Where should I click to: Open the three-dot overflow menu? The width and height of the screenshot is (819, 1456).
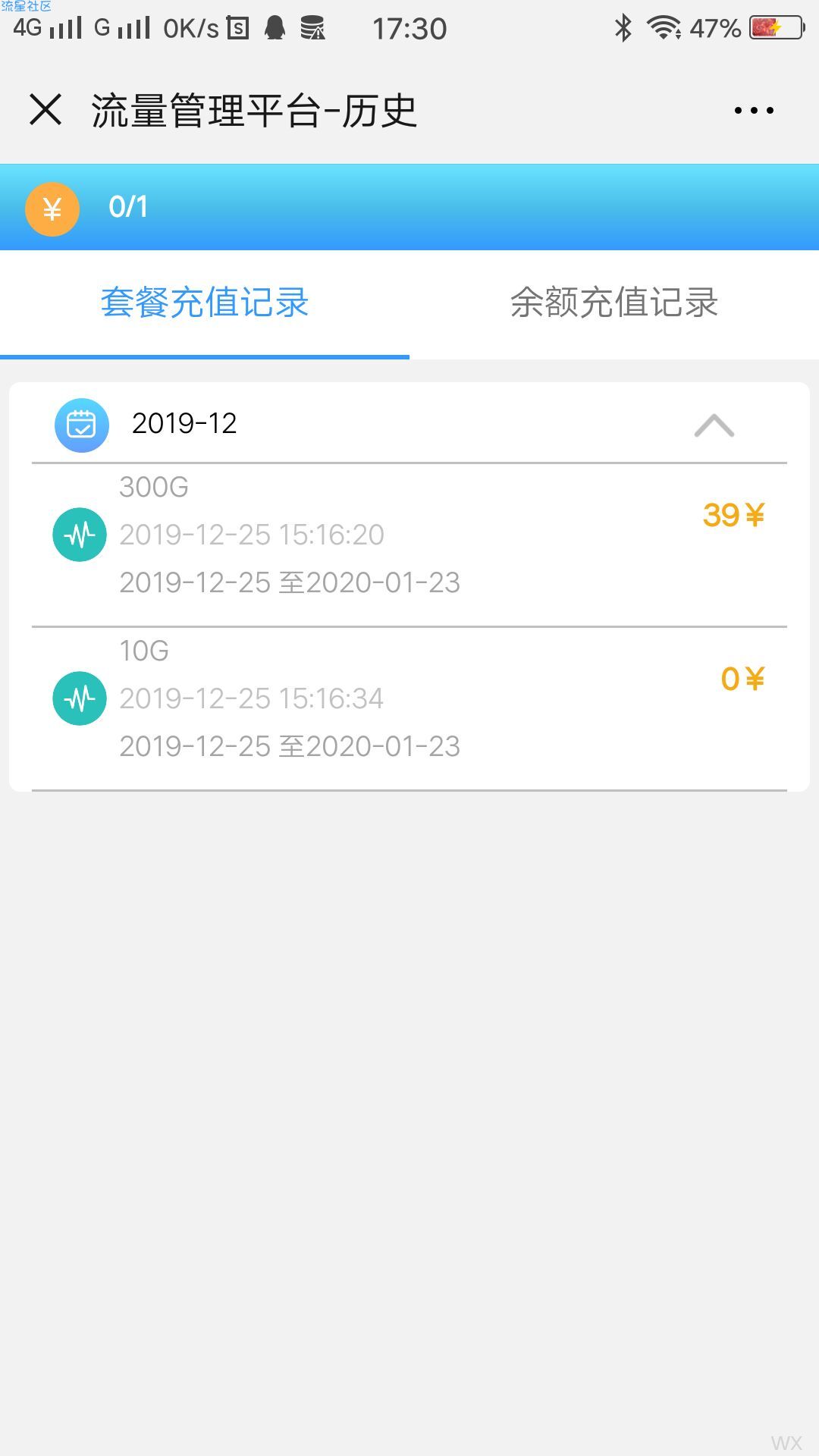(x=754, y=111)
